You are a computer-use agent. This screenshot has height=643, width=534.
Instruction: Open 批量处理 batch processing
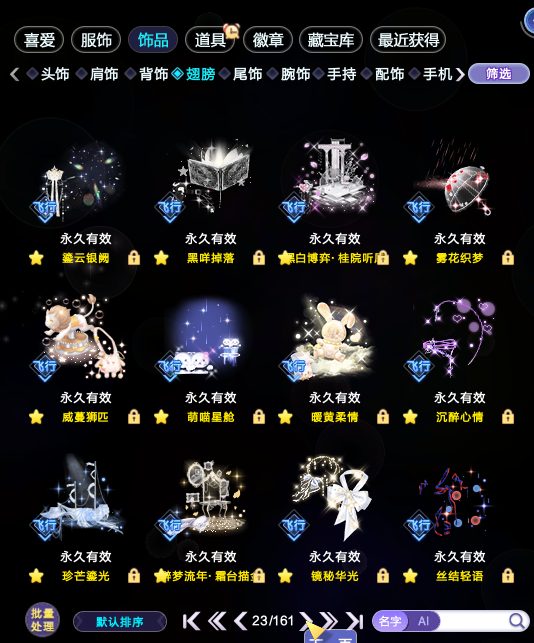[42, 620]
